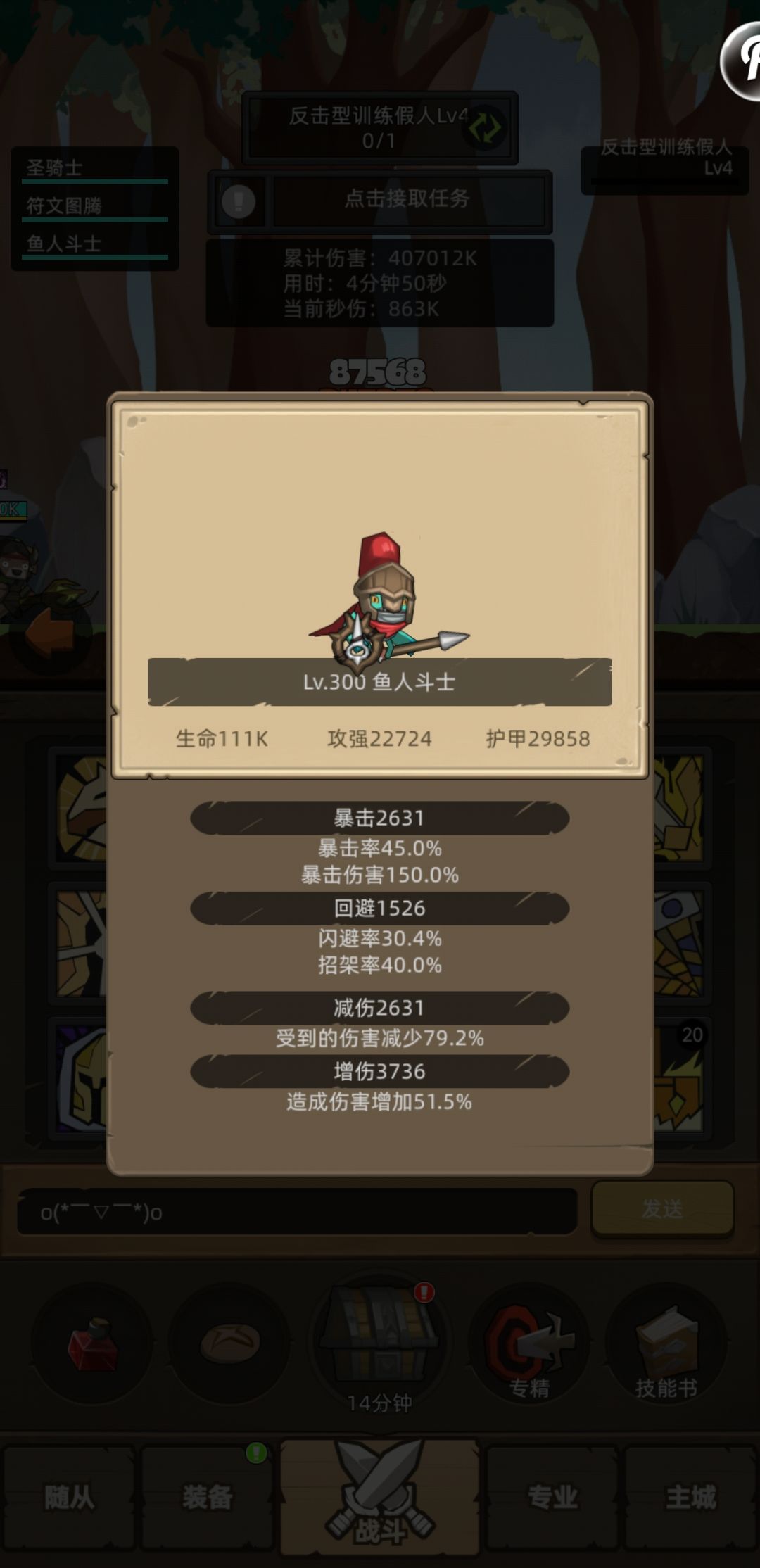Viewport: 760px width, 1568px height.
Task: Expand the 暴击2631 stat bar
Action: point(380,817)
